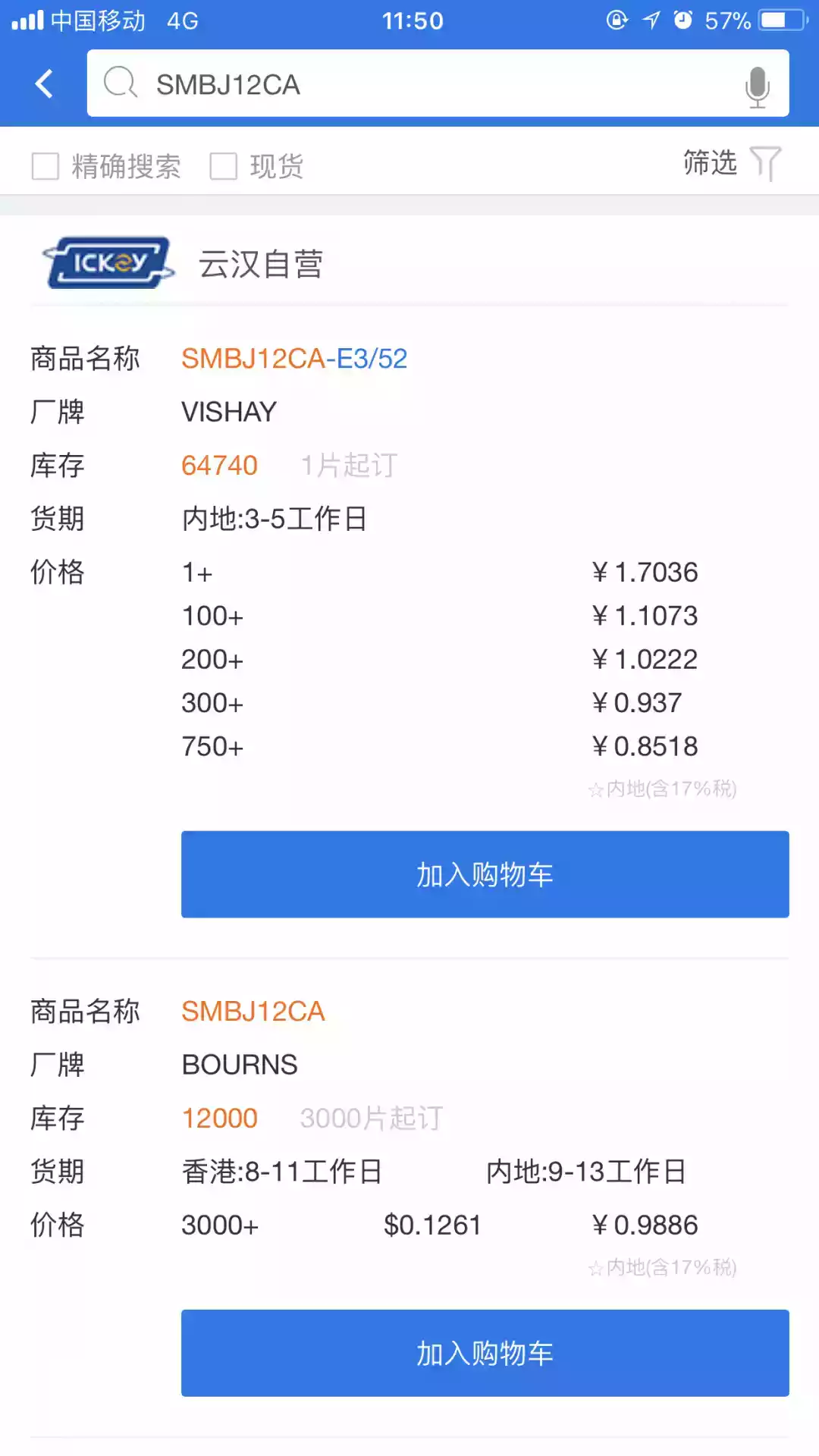Tap the alarm clock icon in status bar
This screenshot has height=1456, width=819.
pyautogui.click(x=682, y=20)
